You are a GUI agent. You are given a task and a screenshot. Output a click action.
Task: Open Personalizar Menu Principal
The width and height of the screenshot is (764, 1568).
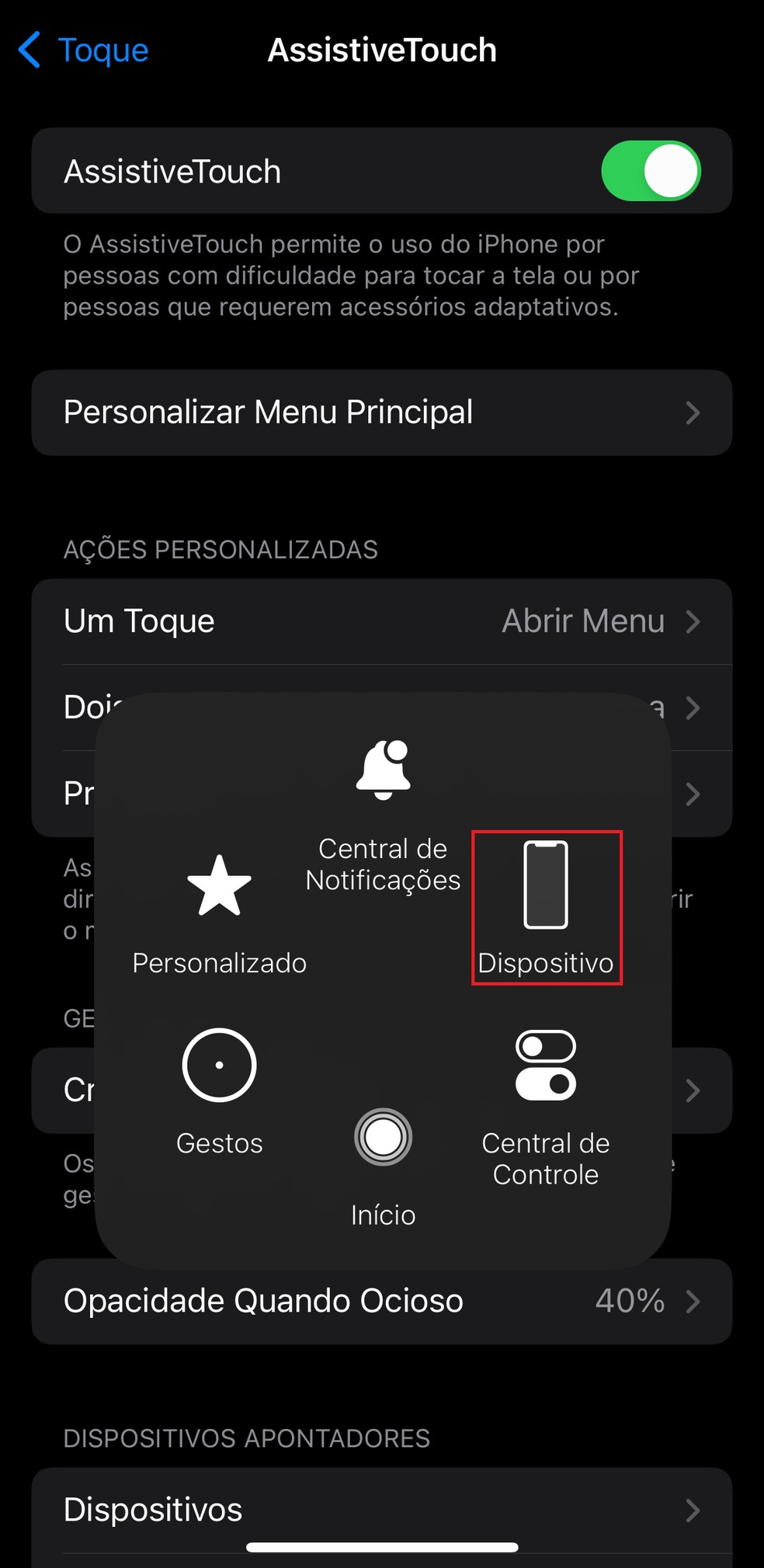pos(381,412)
